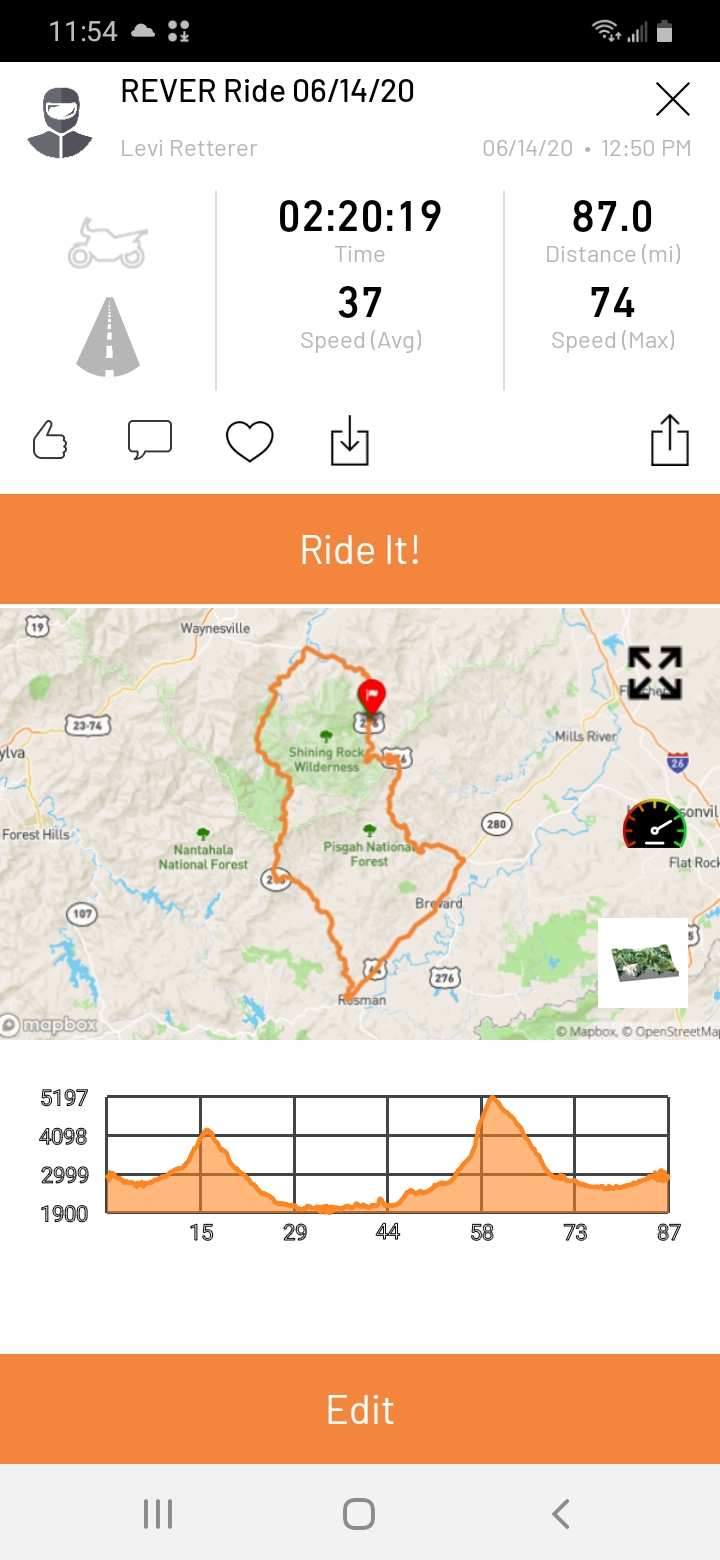
Task: Expand the map to full screen
Action: (x=655, y=673)
